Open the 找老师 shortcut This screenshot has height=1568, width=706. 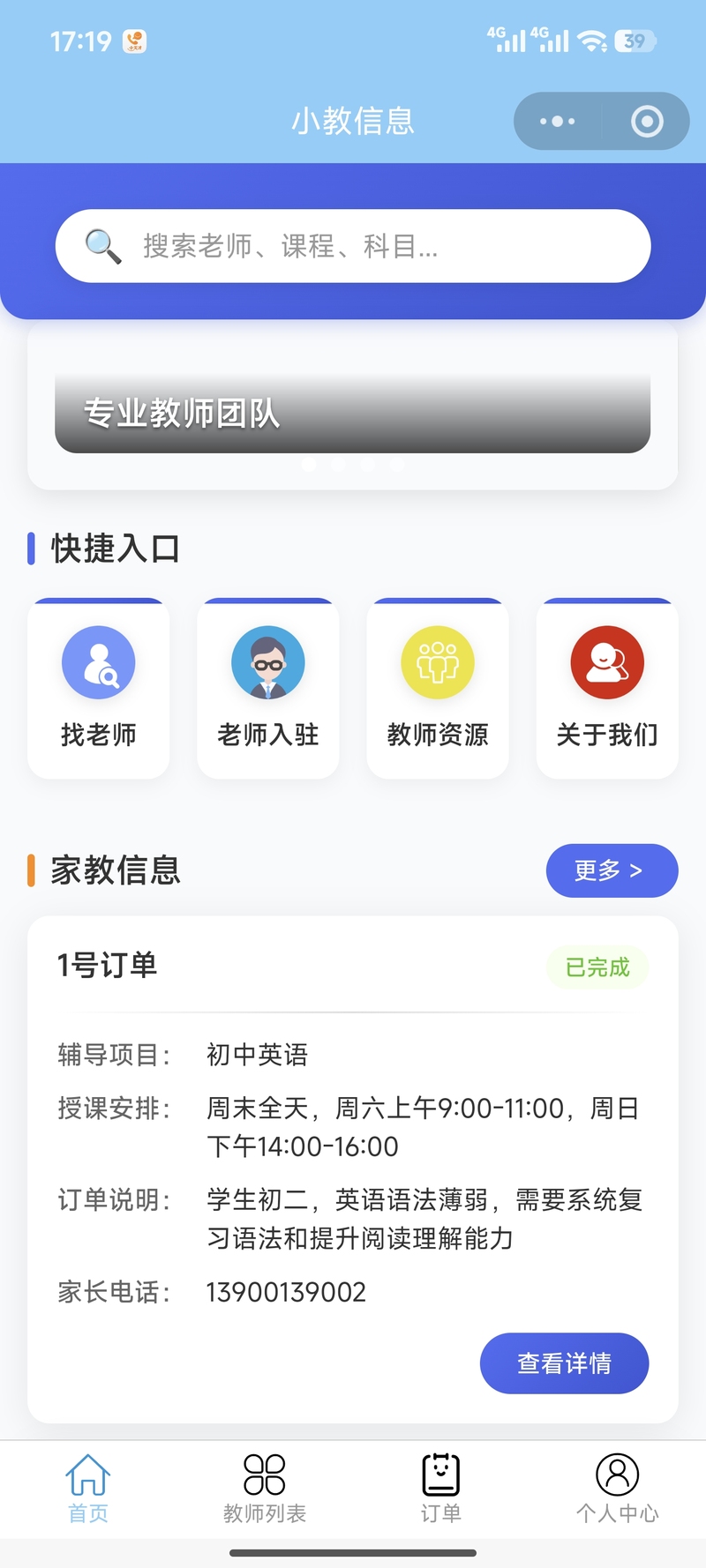click(x=99, y=689)
